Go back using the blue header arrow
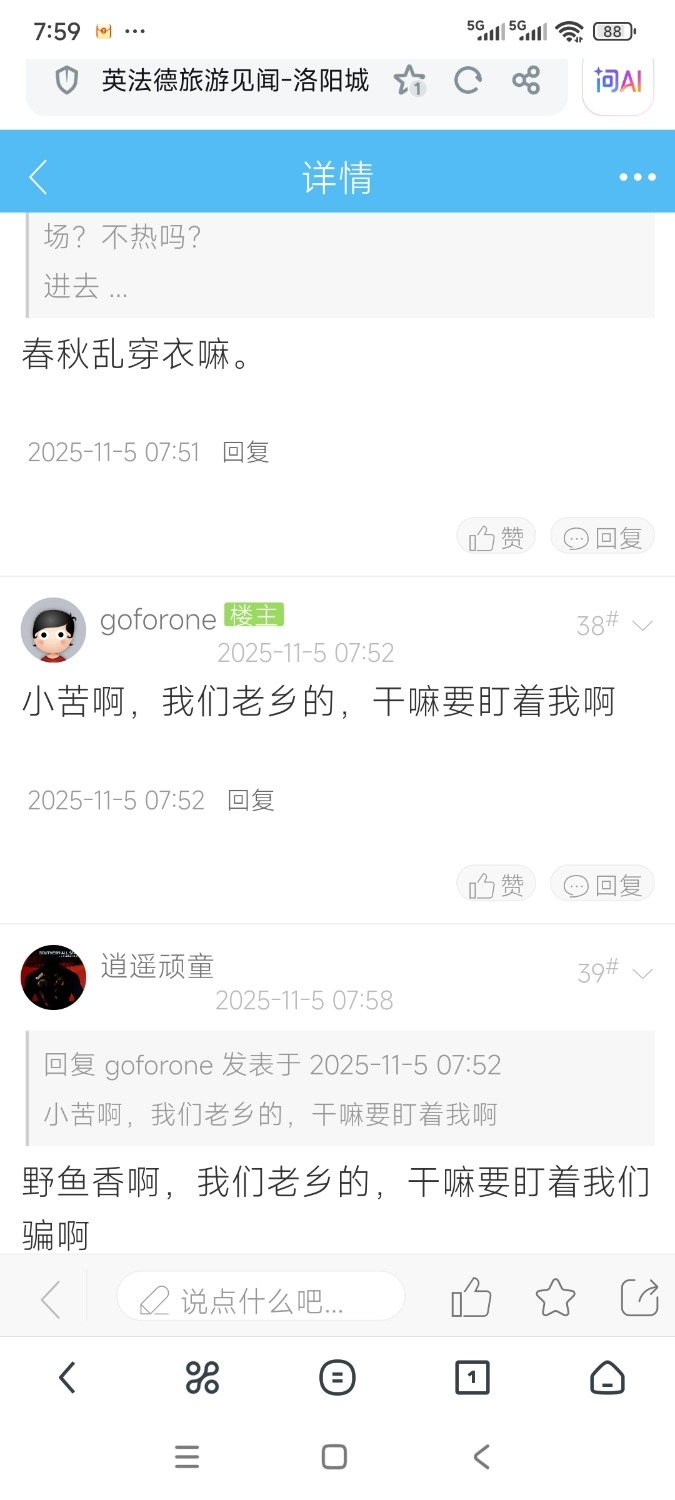675x1500 pixels. point(38,177)
